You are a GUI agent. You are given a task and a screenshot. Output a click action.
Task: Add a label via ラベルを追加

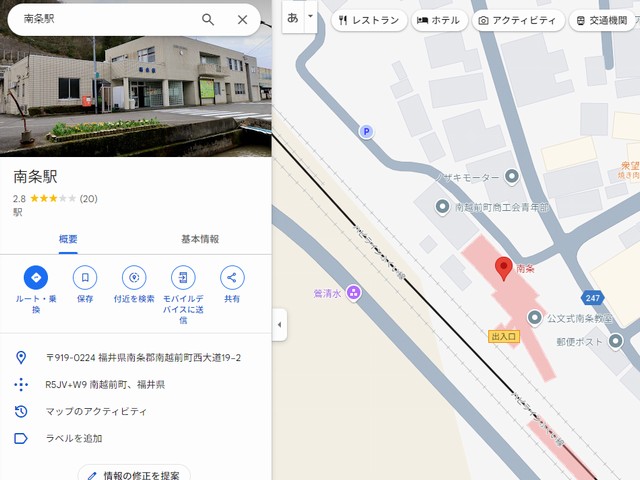click(74, 438)
